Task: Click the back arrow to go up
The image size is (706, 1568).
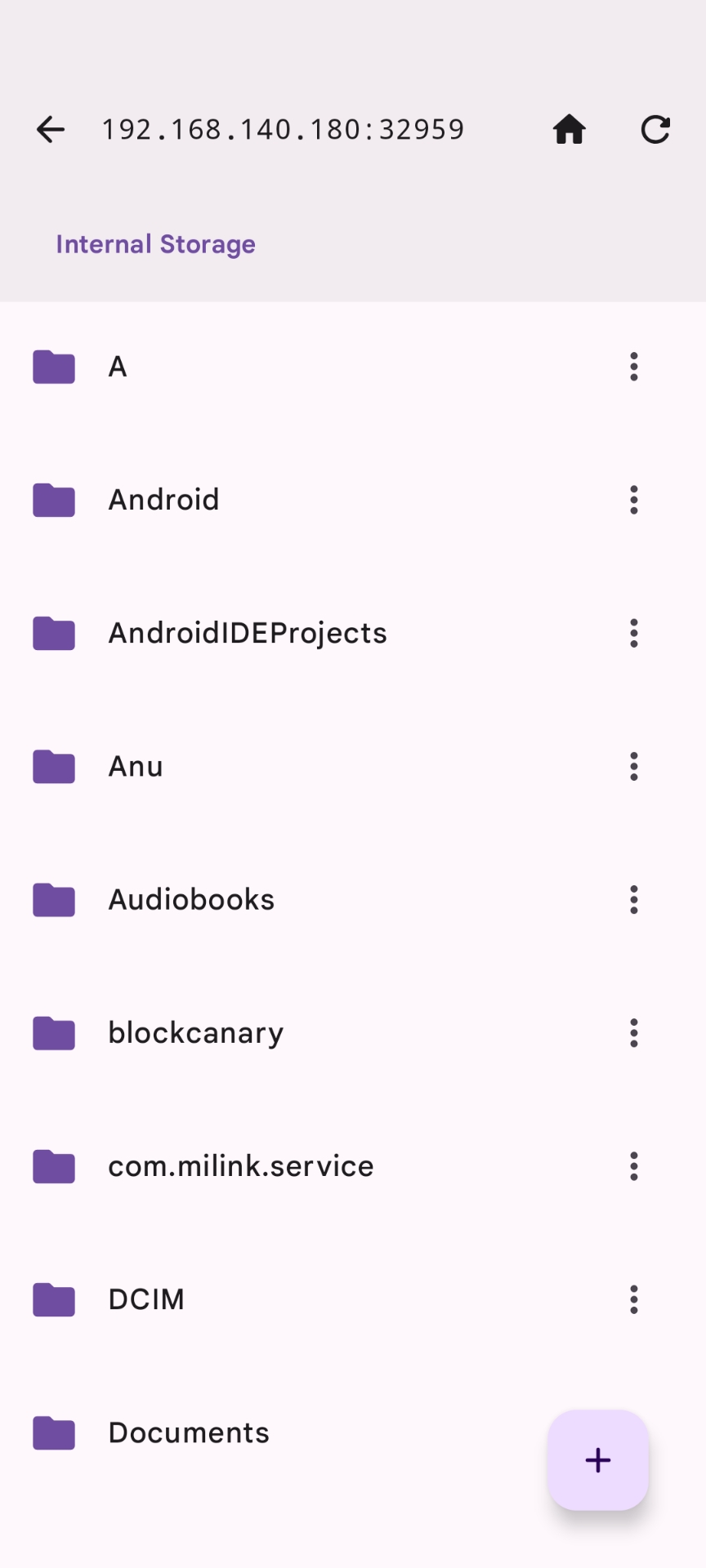Action: pos(51,129)
